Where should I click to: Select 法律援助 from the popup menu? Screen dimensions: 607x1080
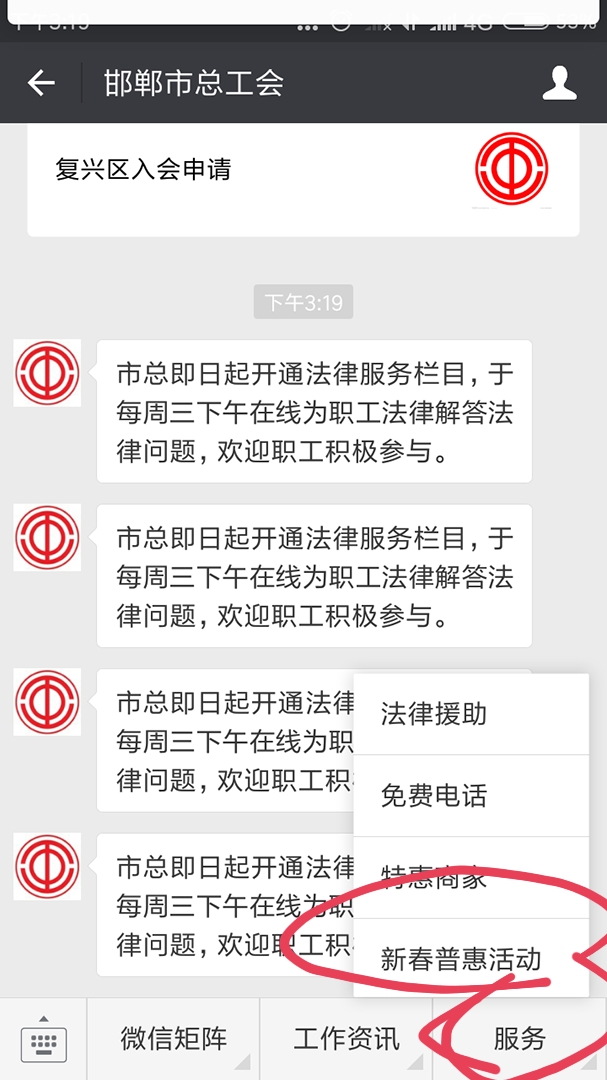coord(471,714)
